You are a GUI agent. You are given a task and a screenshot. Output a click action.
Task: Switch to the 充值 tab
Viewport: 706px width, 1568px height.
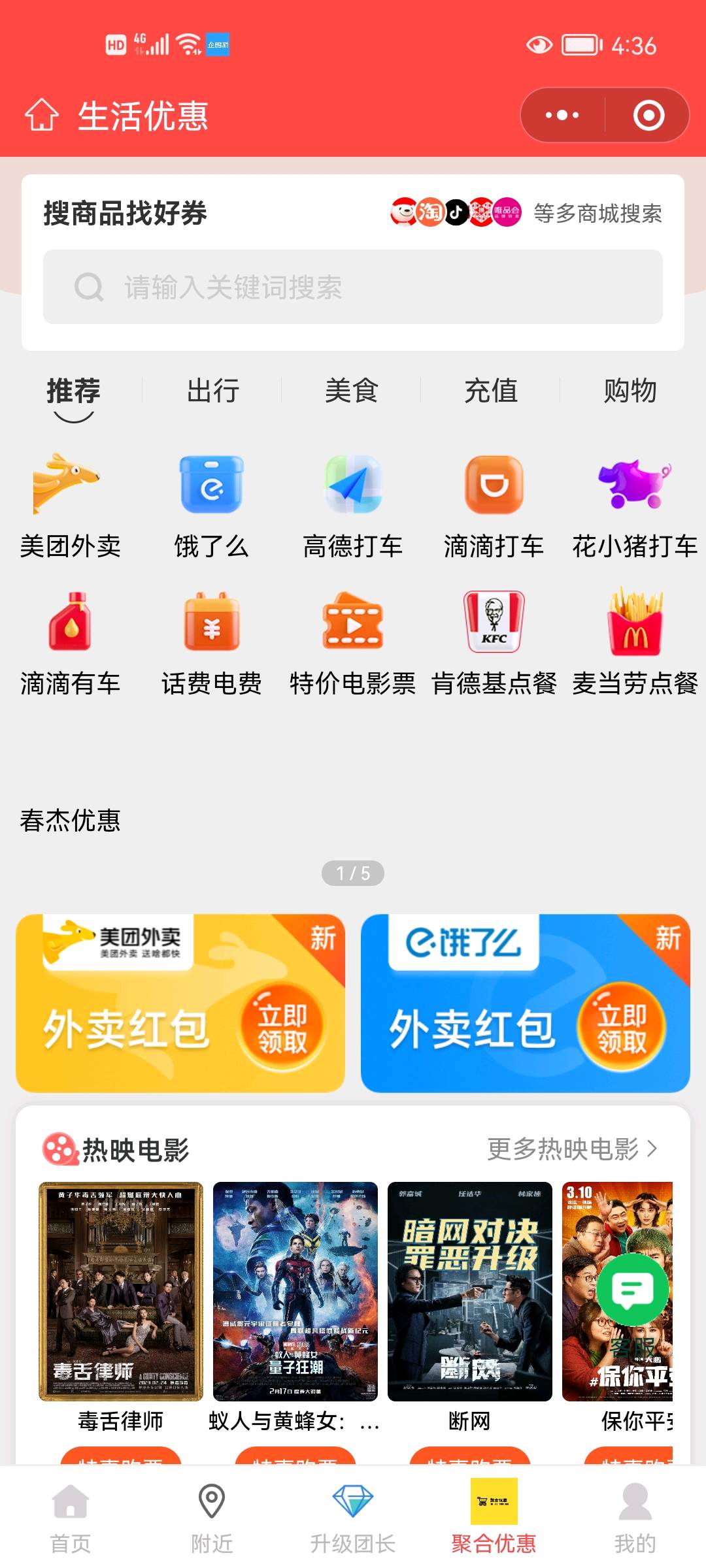[491, 391]
